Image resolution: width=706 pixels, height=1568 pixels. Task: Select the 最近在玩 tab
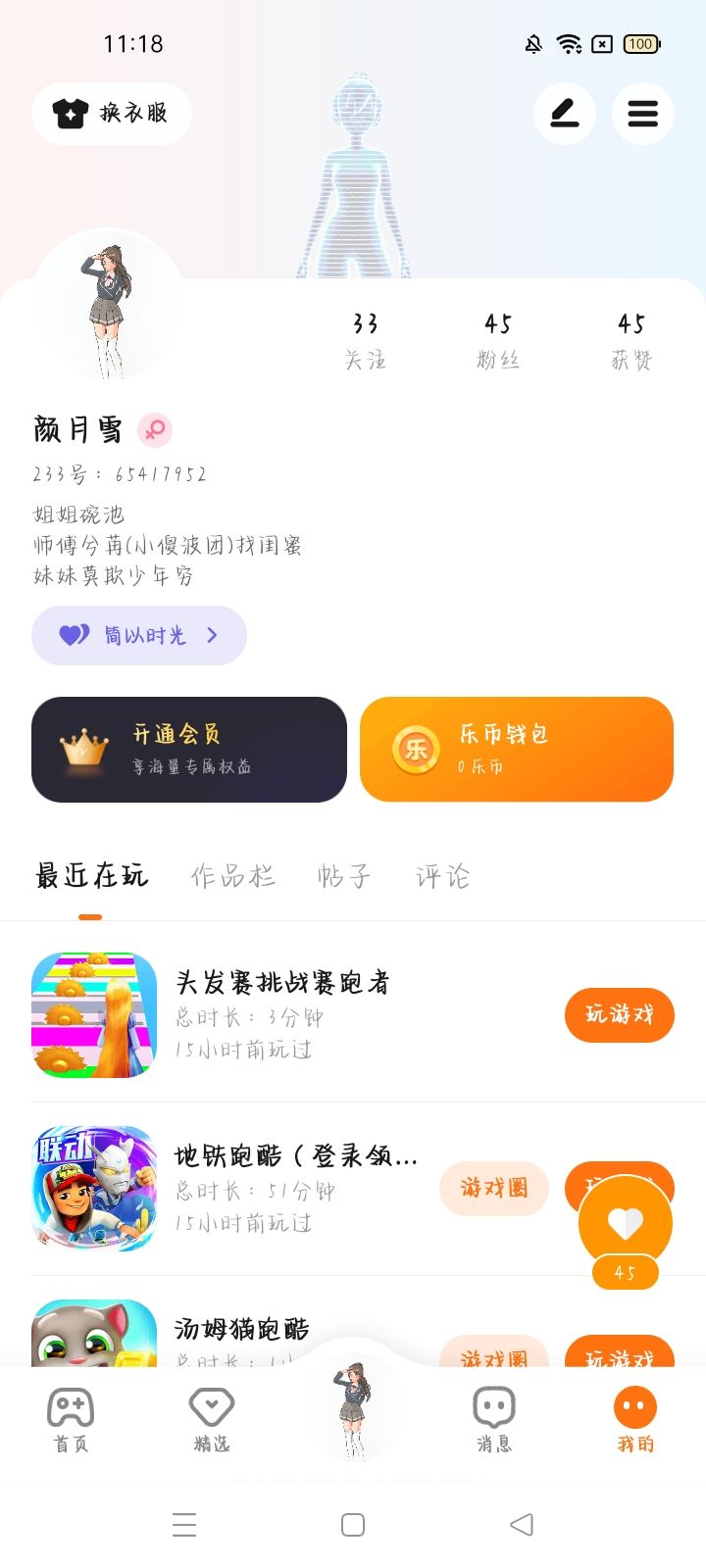91,875
